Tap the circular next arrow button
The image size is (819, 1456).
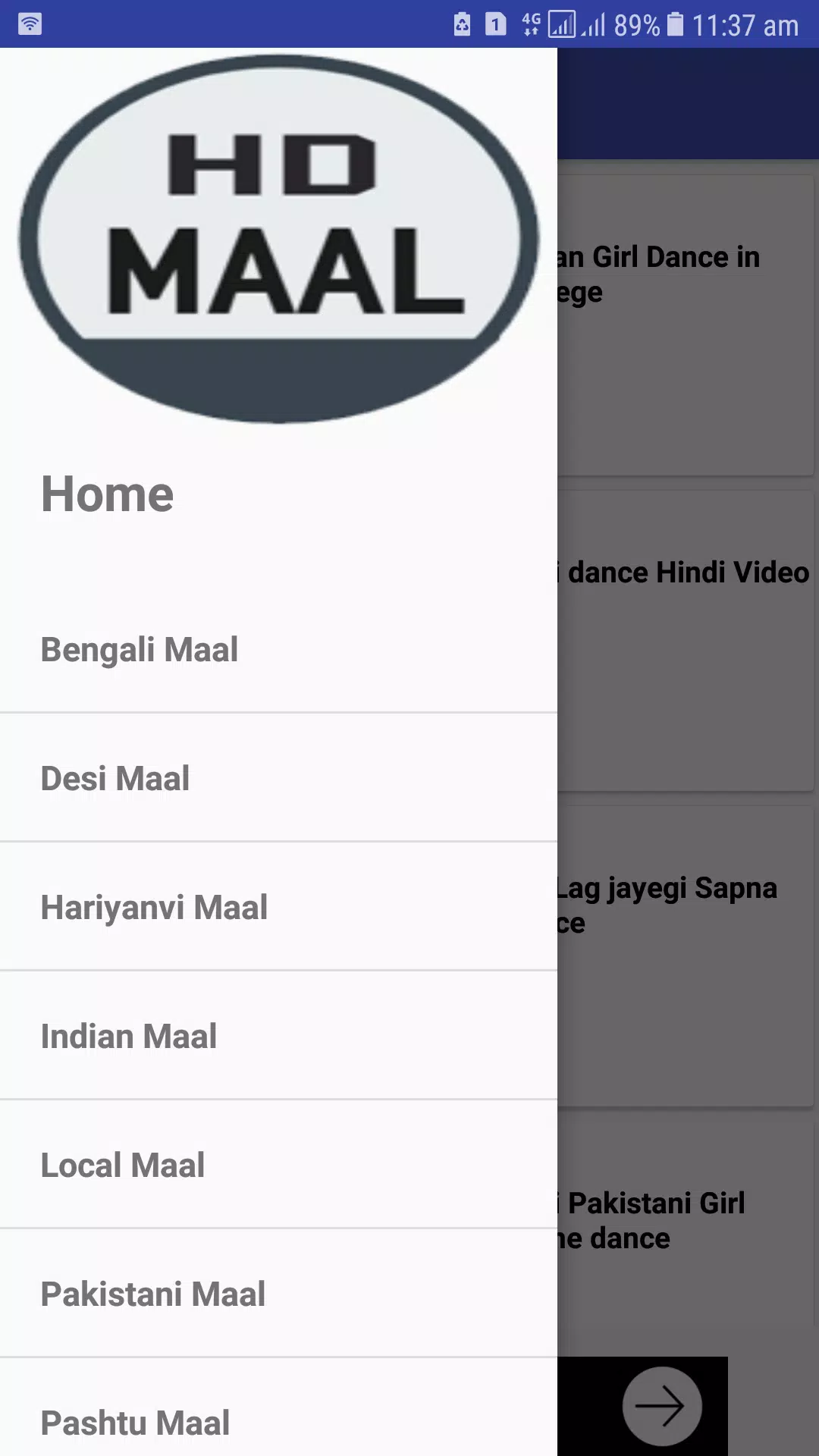pyautogui.click(x=662, y=1407)
